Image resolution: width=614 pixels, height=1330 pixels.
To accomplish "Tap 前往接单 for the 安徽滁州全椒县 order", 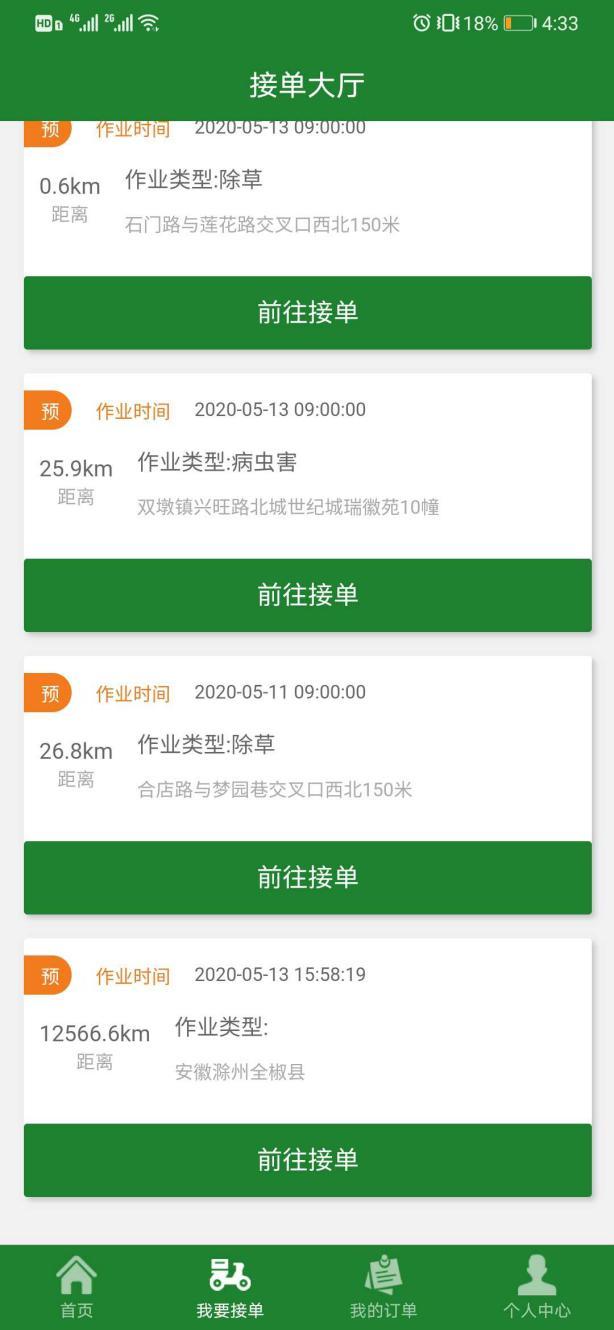I will [307, 1160].
